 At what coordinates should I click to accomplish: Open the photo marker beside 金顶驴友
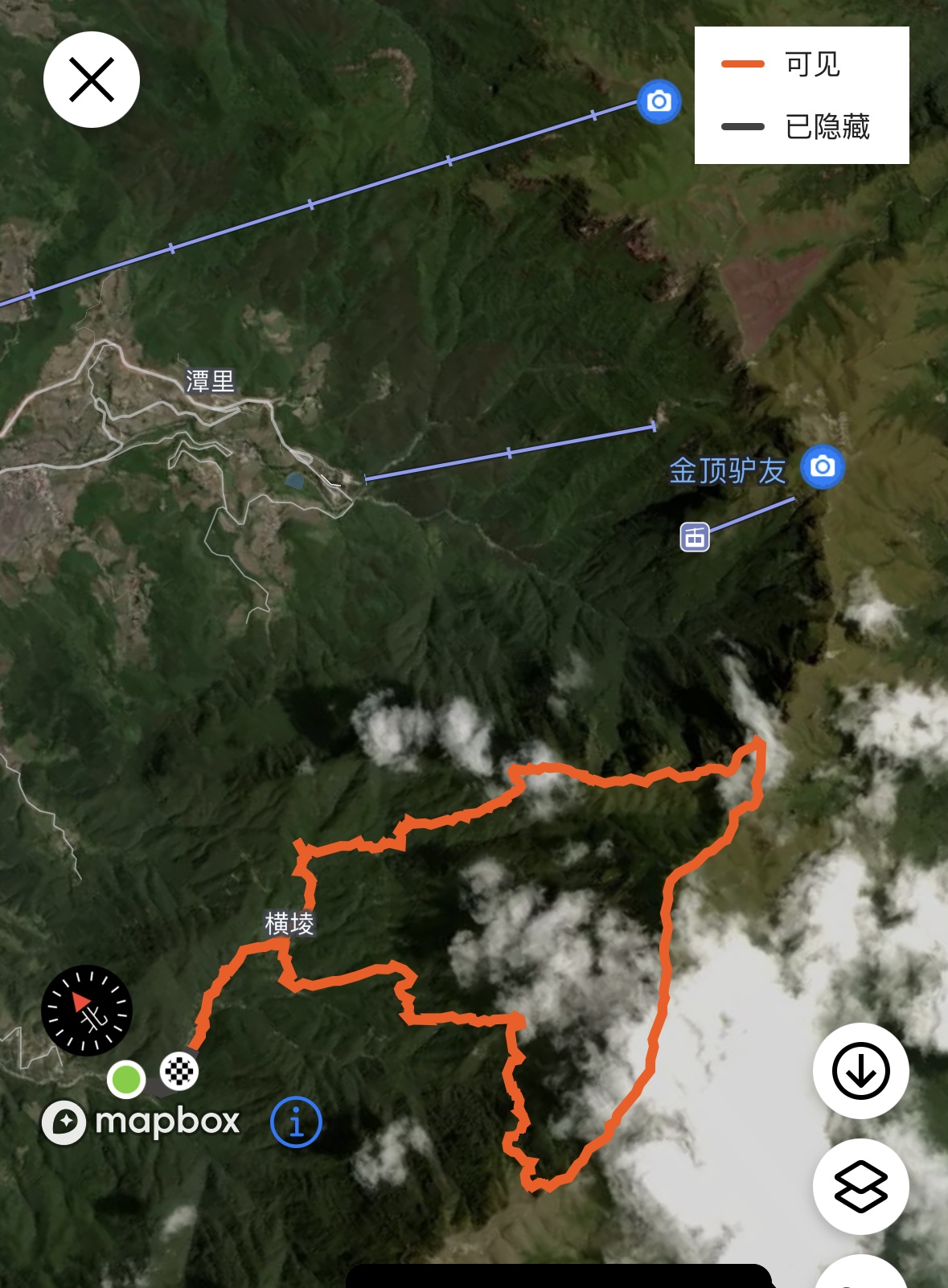pyautogui.click(x=822, y=466)
